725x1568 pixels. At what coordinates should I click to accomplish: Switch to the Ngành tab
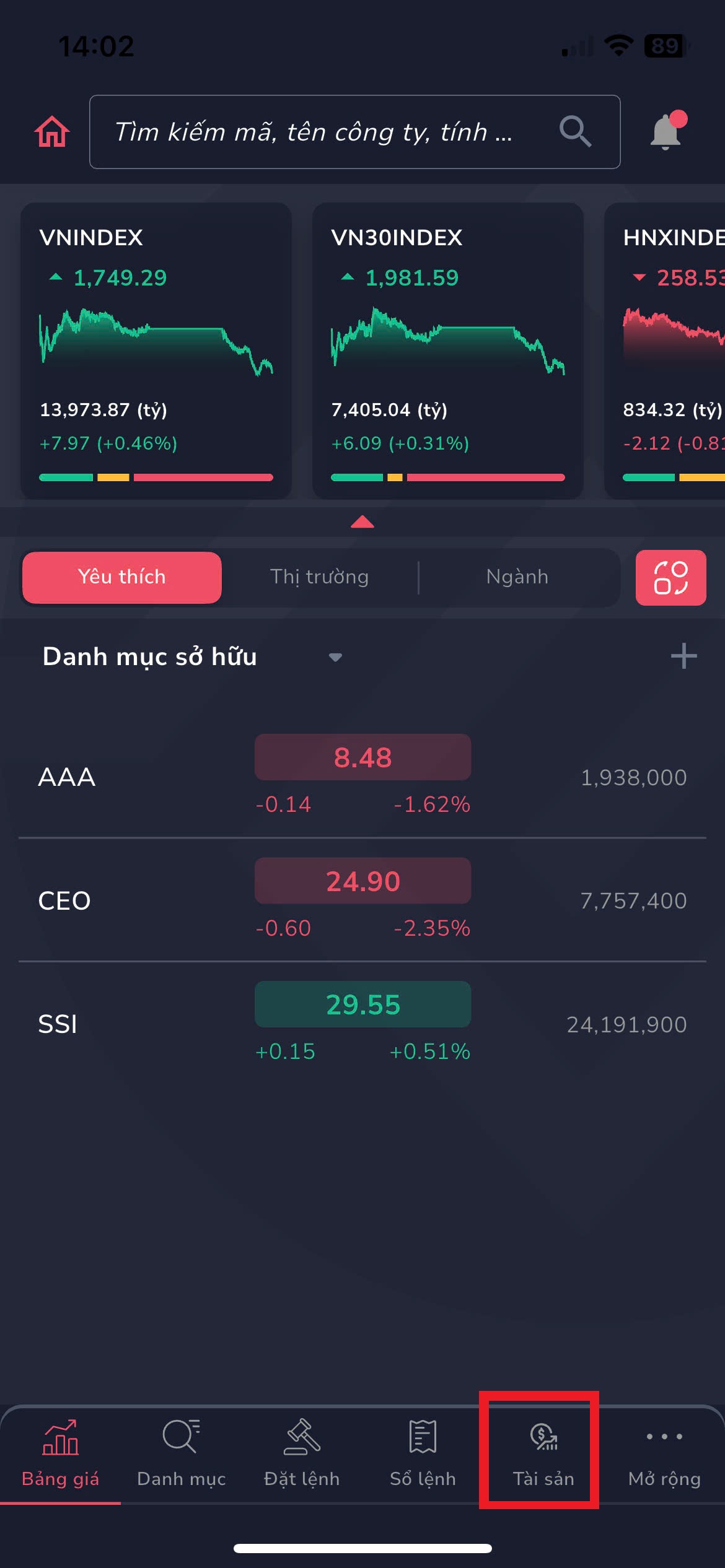pyautogui.click(x=517, y=577)
